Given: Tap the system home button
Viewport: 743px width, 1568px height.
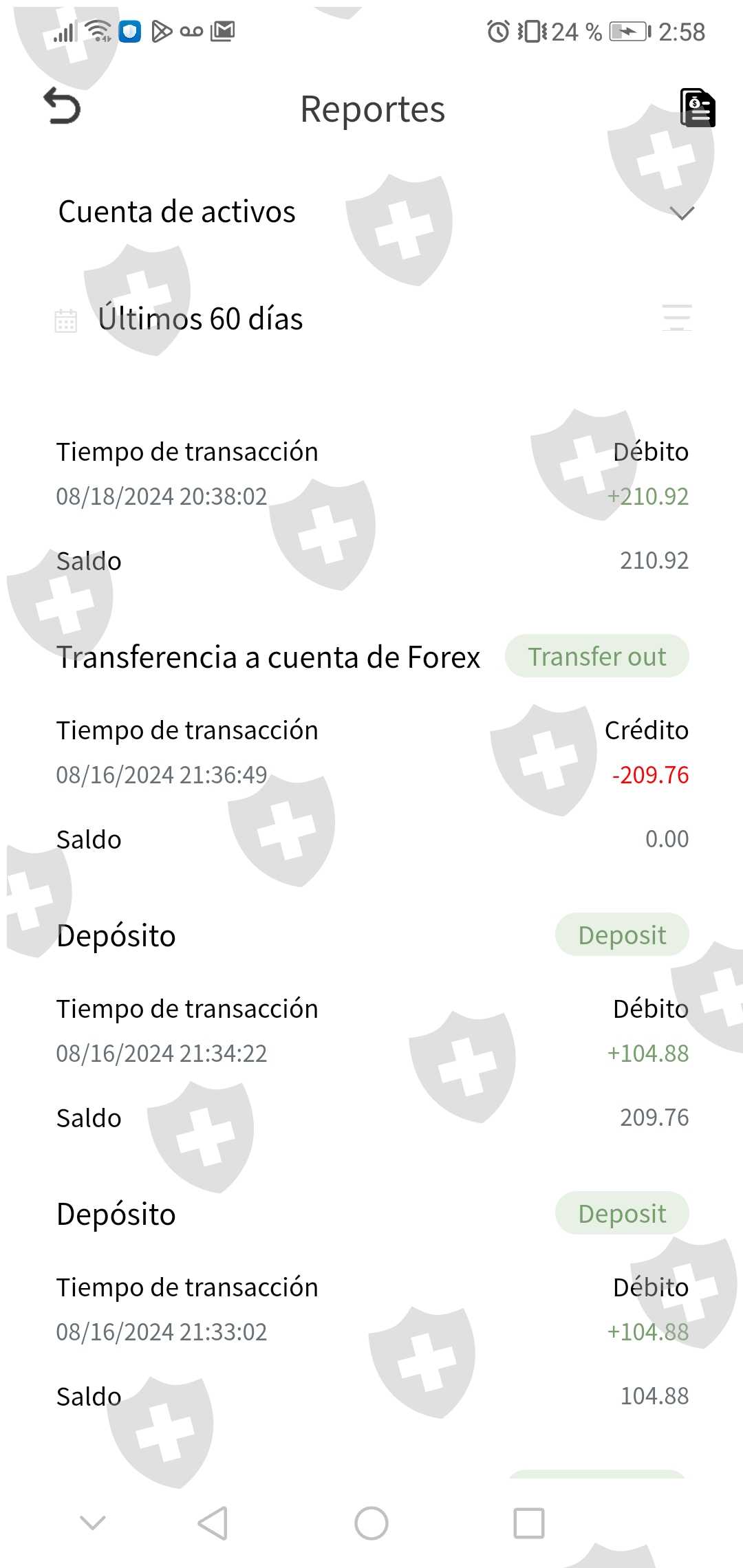Looking at the screenshot, I should 371,1523.
